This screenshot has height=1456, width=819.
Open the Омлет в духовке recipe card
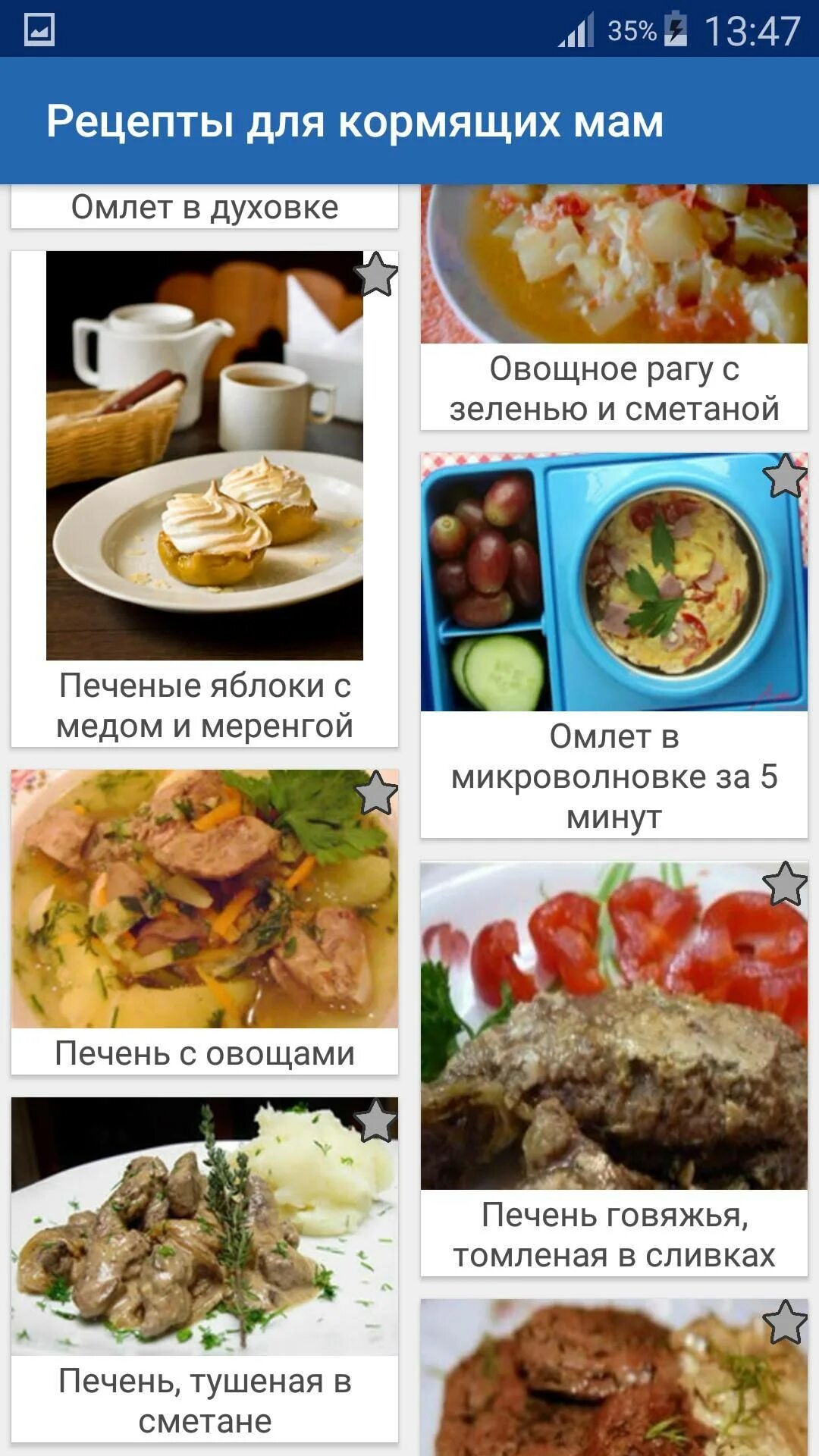[205, 206]
